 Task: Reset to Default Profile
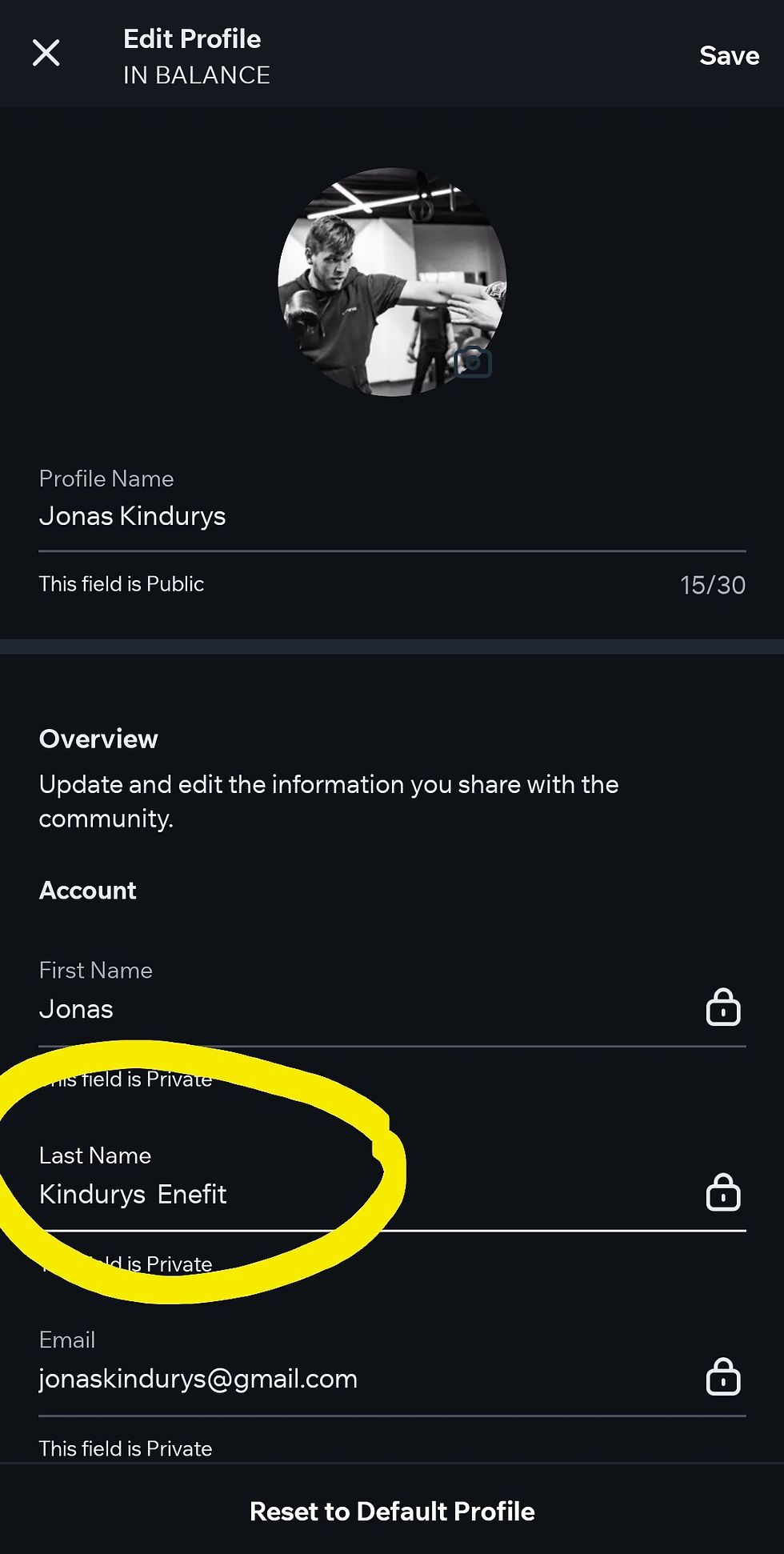pyautogui.click(x=392, y=1511)
